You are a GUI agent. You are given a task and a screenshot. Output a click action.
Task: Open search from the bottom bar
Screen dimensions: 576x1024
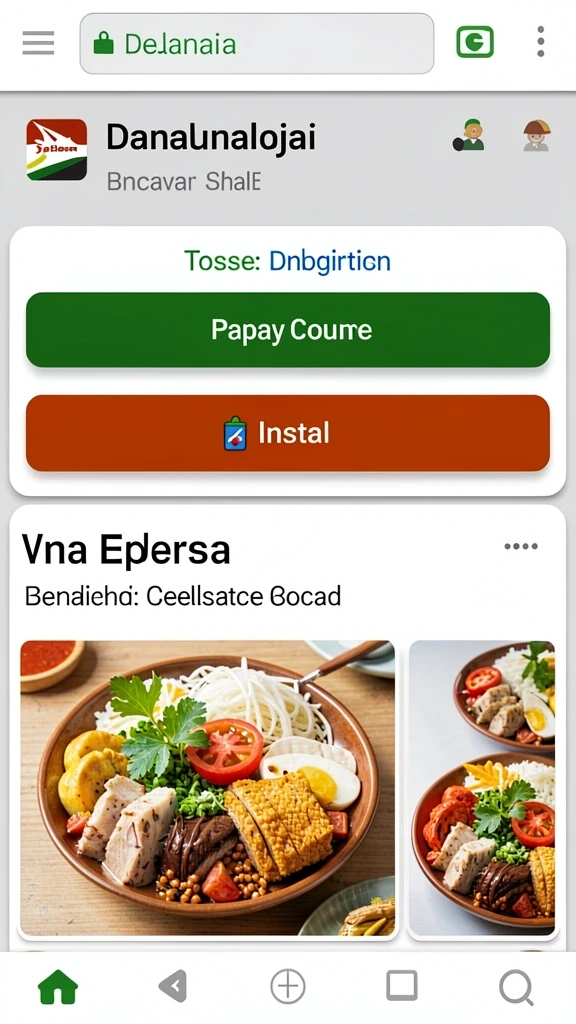(x=517, y=987)
